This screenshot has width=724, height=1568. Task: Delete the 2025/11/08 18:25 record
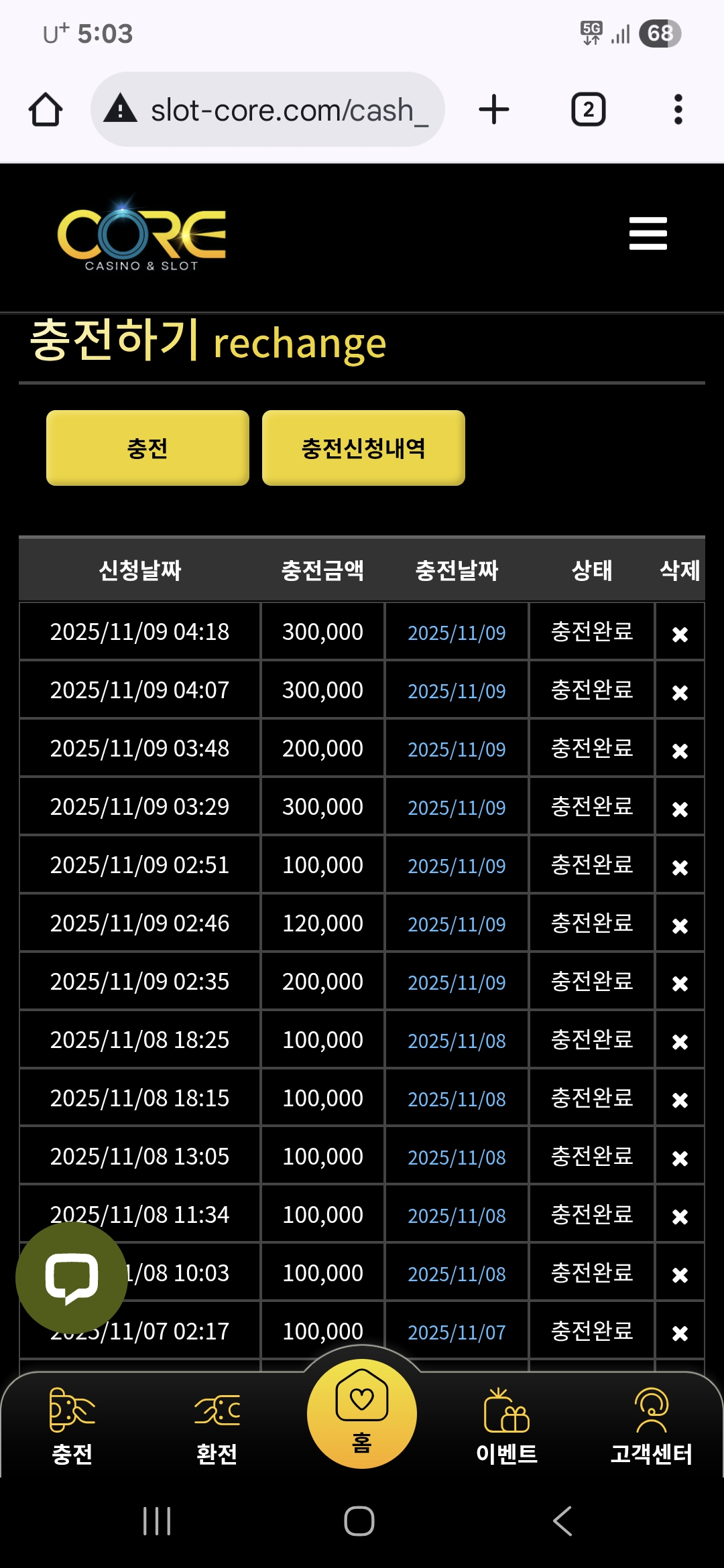pos(680,1041)
